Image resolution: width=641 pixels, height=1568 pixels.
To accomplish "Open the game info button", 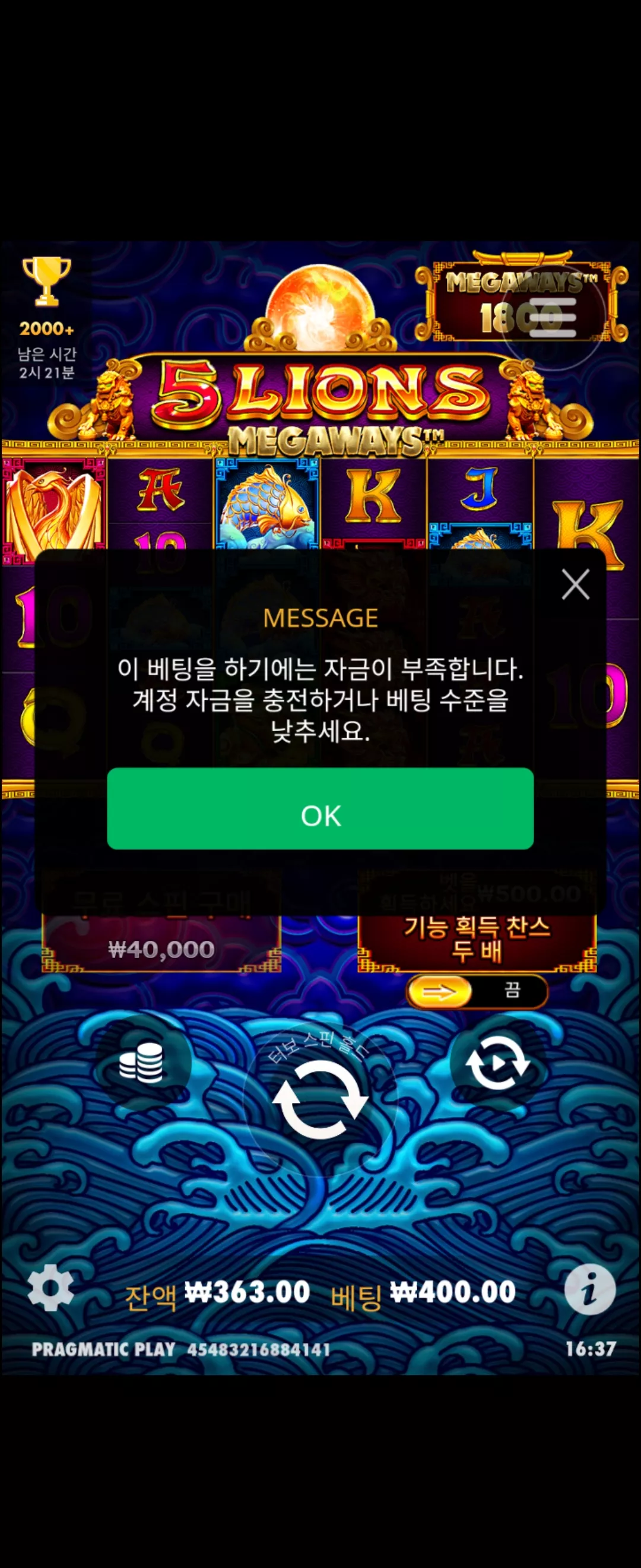I will [589, 1289].
